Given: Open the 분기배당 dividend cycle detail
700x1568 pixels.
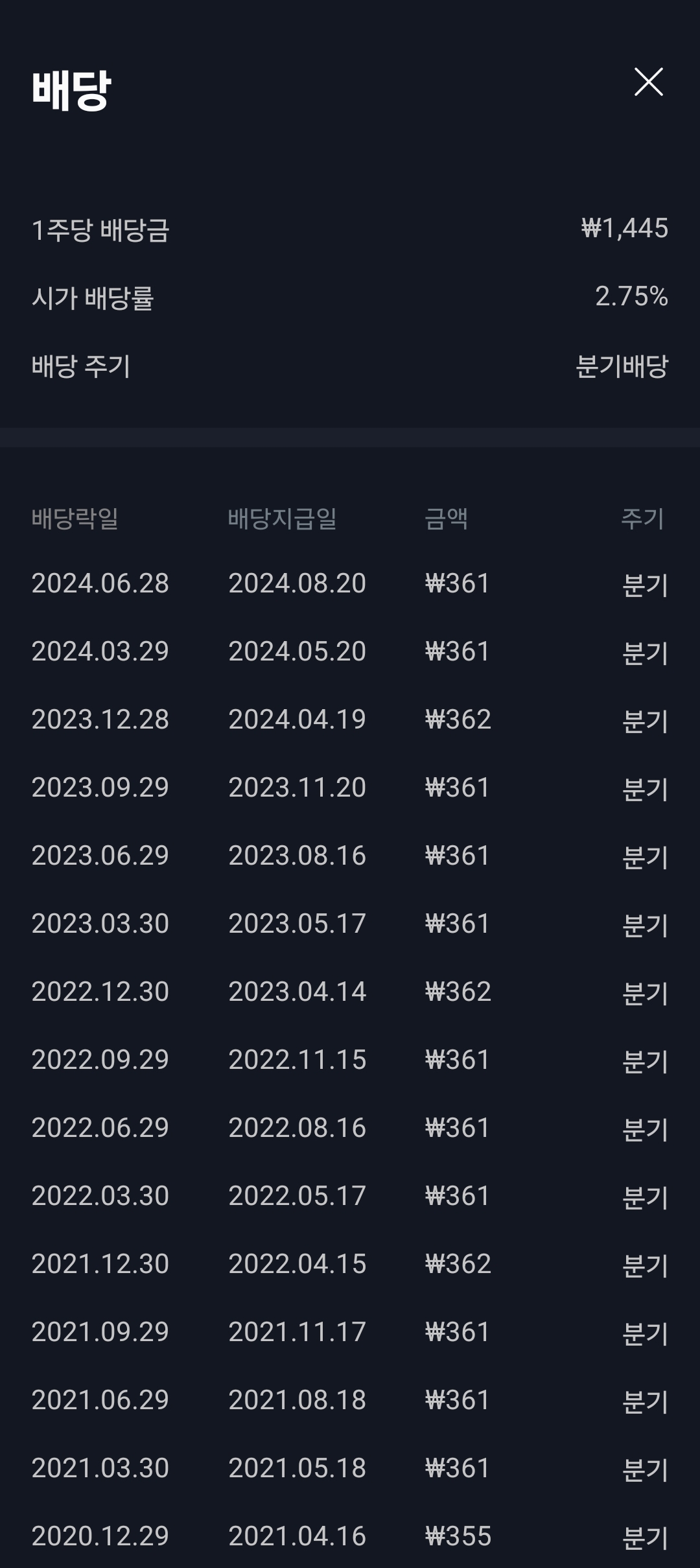Looking at the screenshot, I should 623,366.
